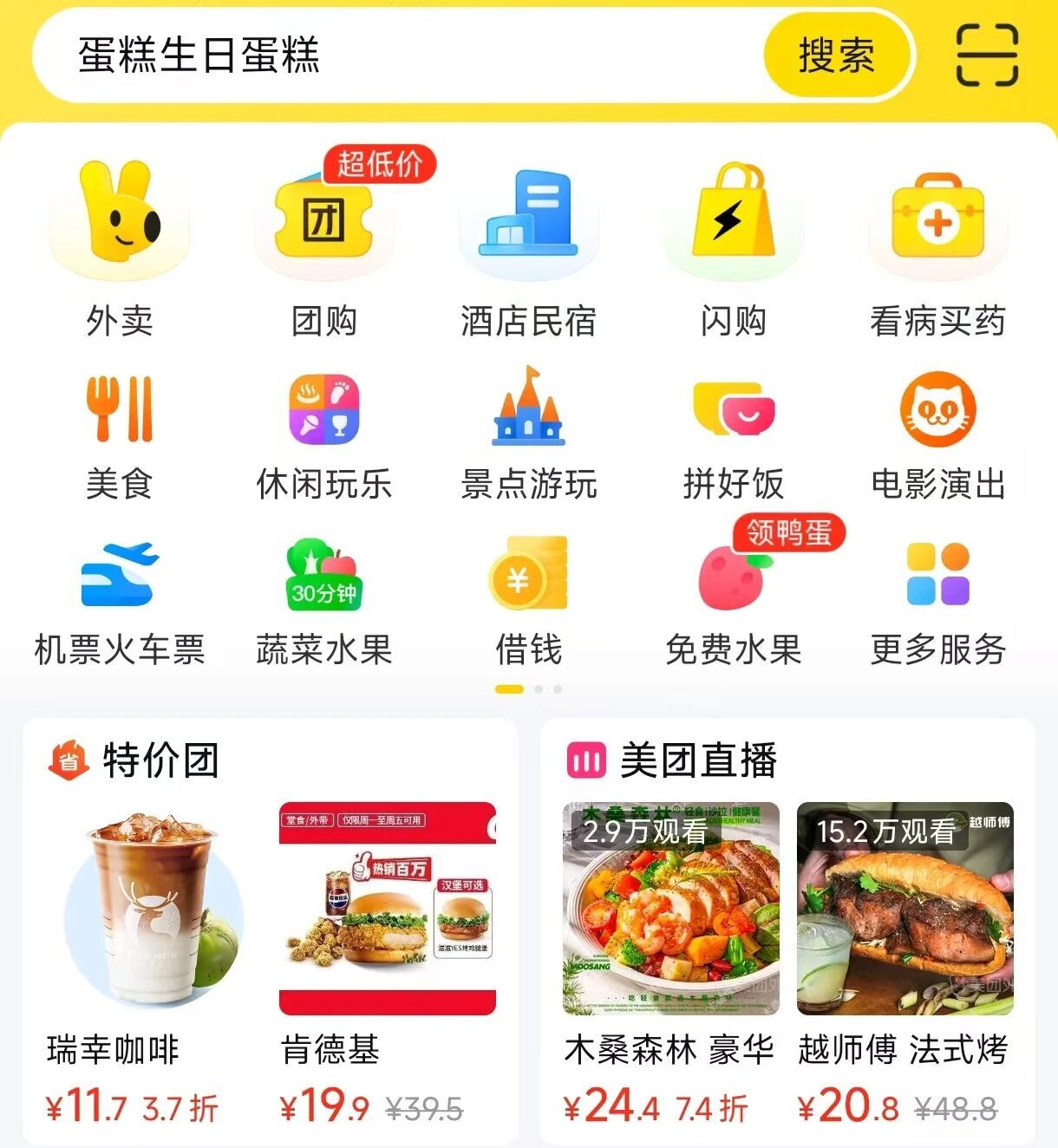Open 闪购 flash shopping

coord(733,247)
